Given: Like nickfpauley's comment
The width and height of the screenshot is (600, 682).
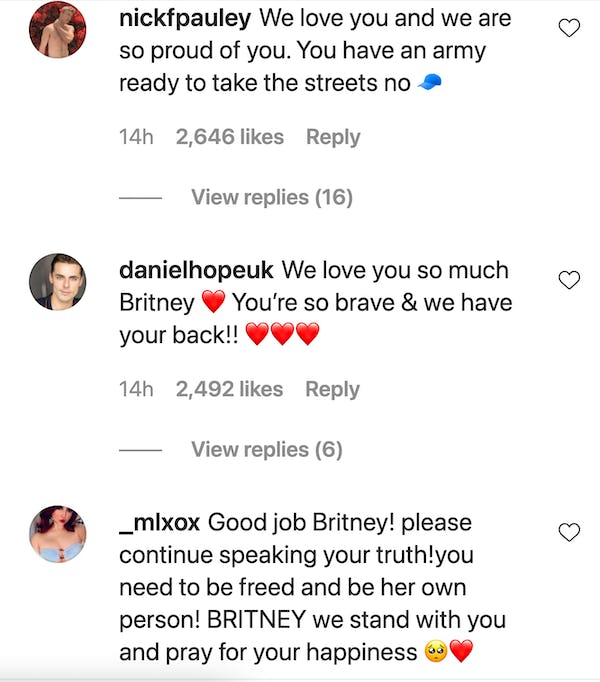Looking at the screenshot, I should 569,28.
